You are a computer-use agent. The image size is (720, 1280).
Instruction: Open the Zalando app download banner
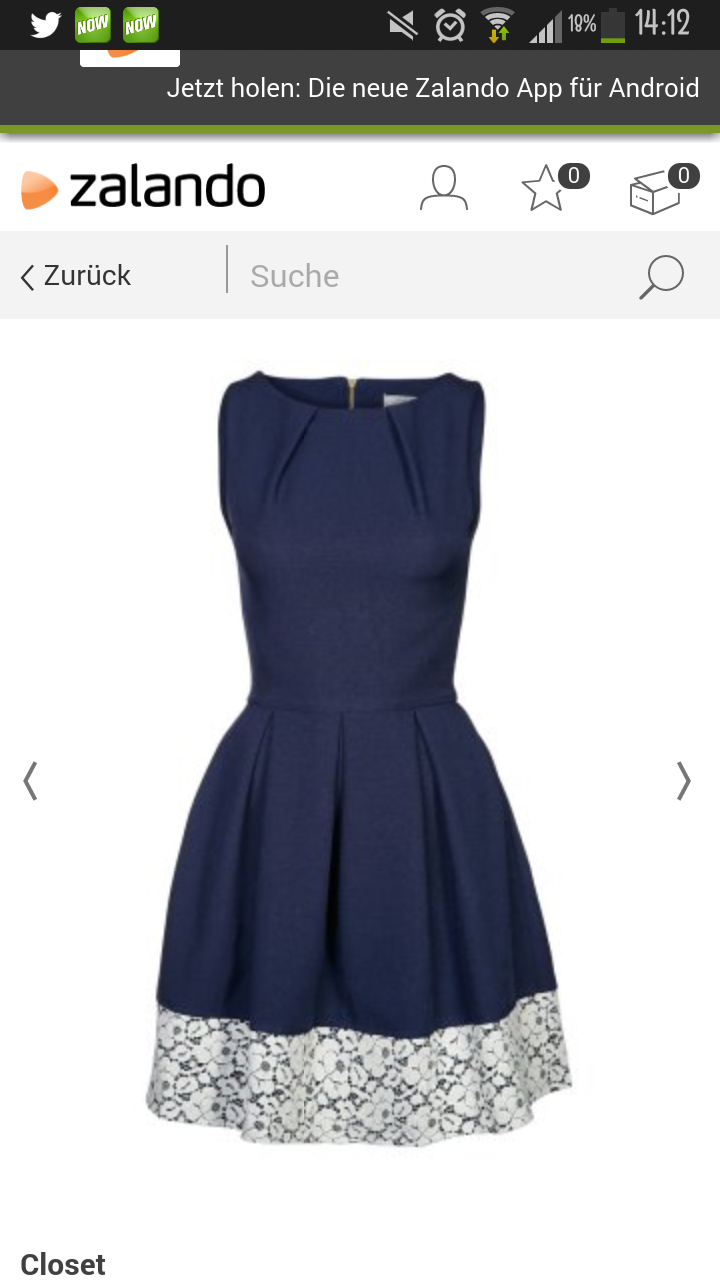pyautogui.click(x=432, y=88)
